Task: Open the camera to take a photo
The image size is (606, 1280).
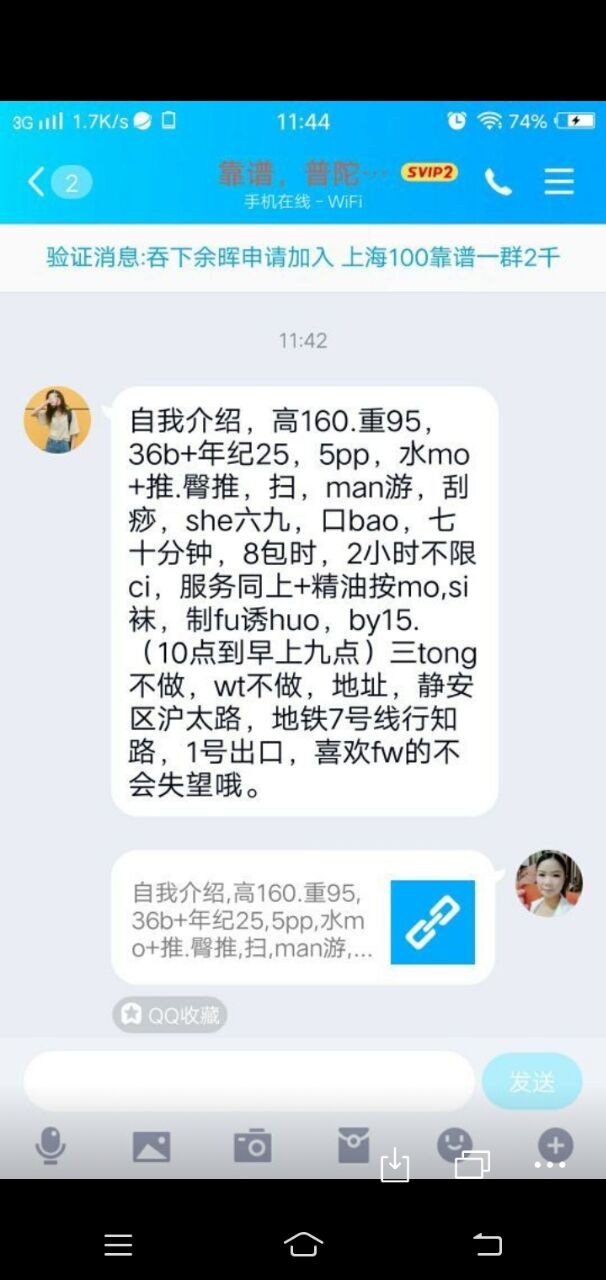Action: [x=252, y=1146]
